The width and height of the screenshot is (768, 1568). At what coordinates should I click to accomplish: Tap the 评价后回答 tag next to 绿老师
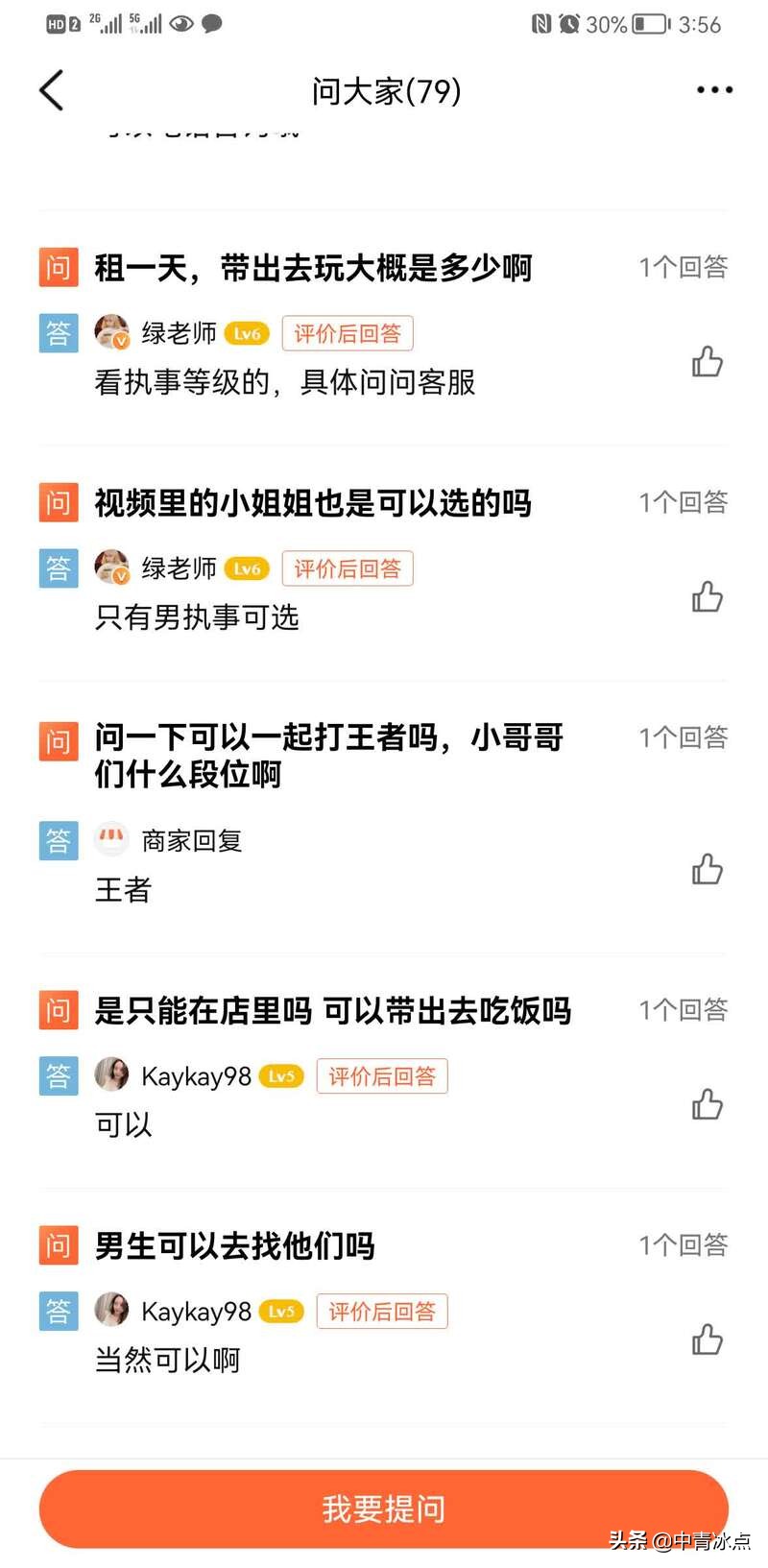pyautogui.click(x=348, y=332)
